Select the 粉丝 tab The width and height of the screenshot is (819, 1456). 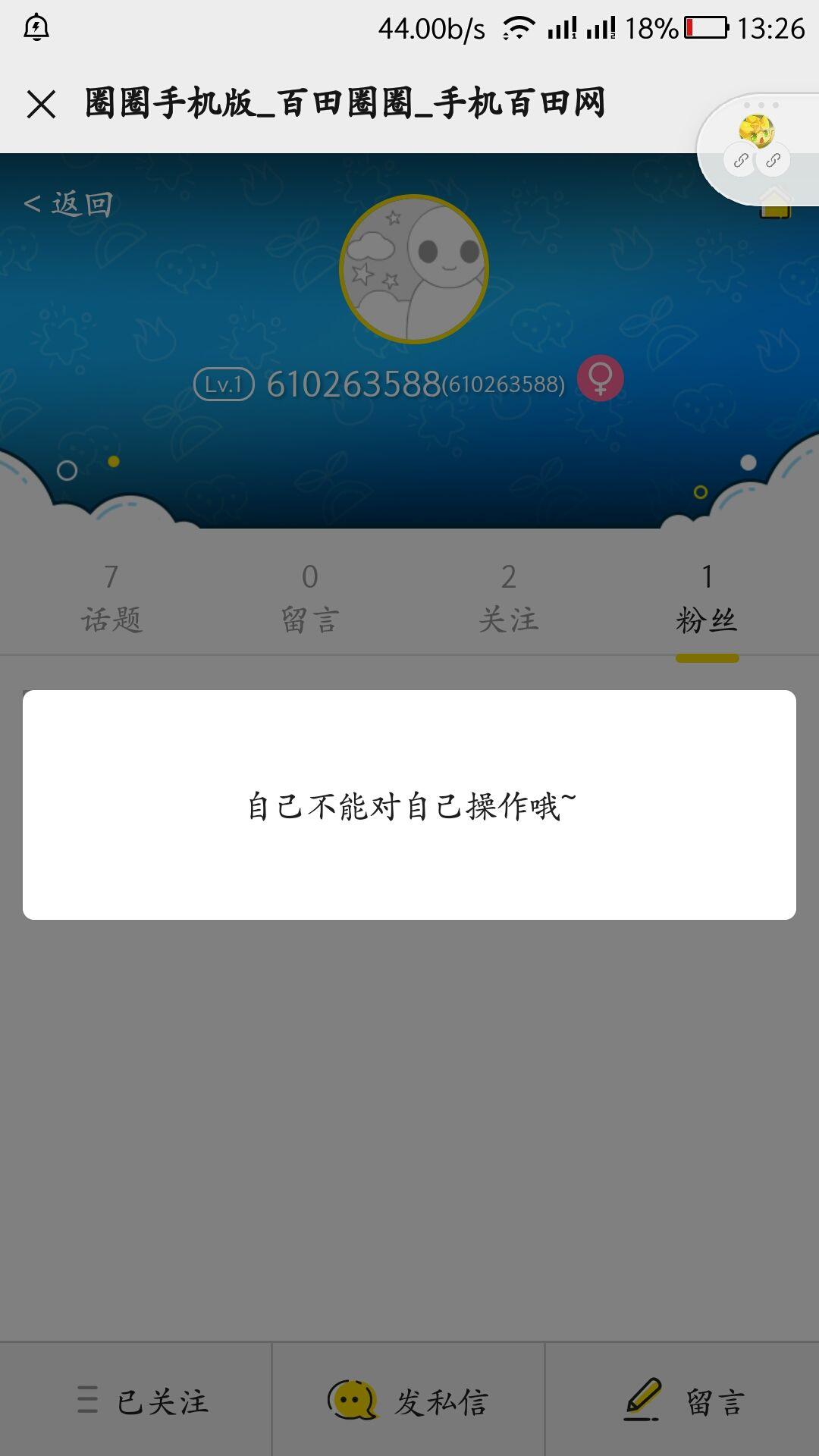[707, 599]
